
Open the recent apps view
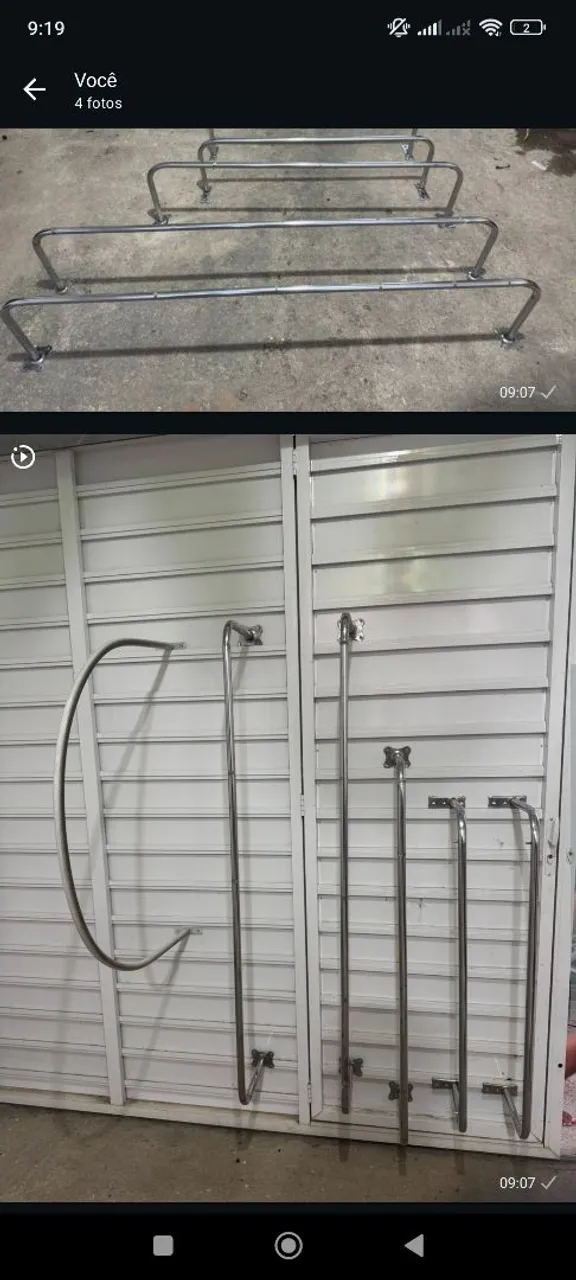(x=163, y=1245)
